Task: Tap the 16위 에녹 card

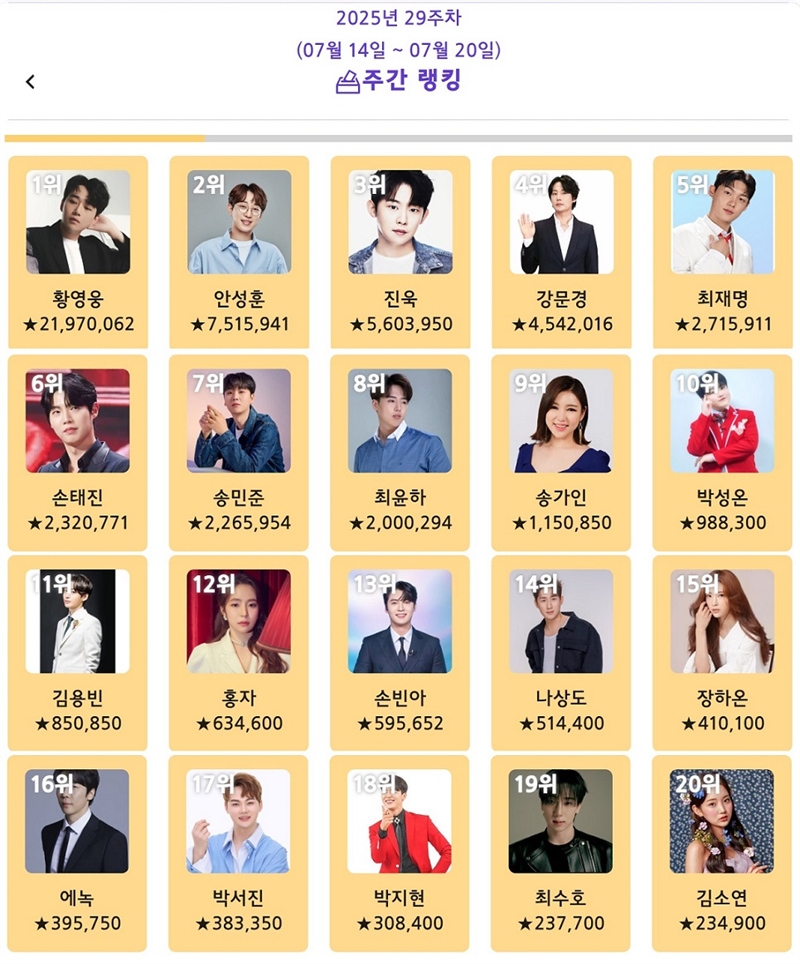Action: [x=78, y=850]
